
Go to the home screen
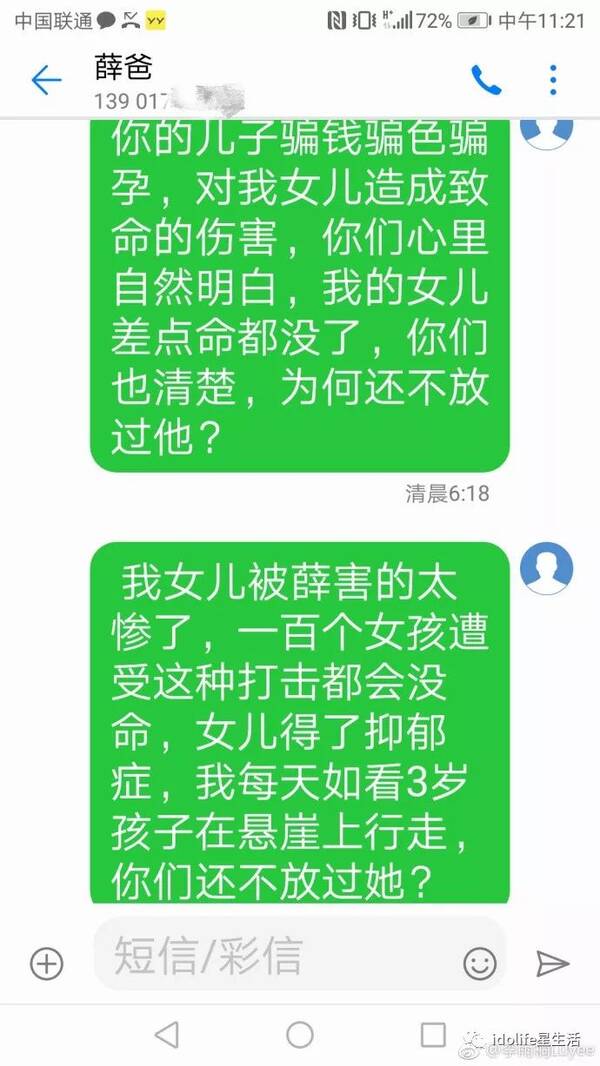pyautogui.click(x=300, y=1035)
